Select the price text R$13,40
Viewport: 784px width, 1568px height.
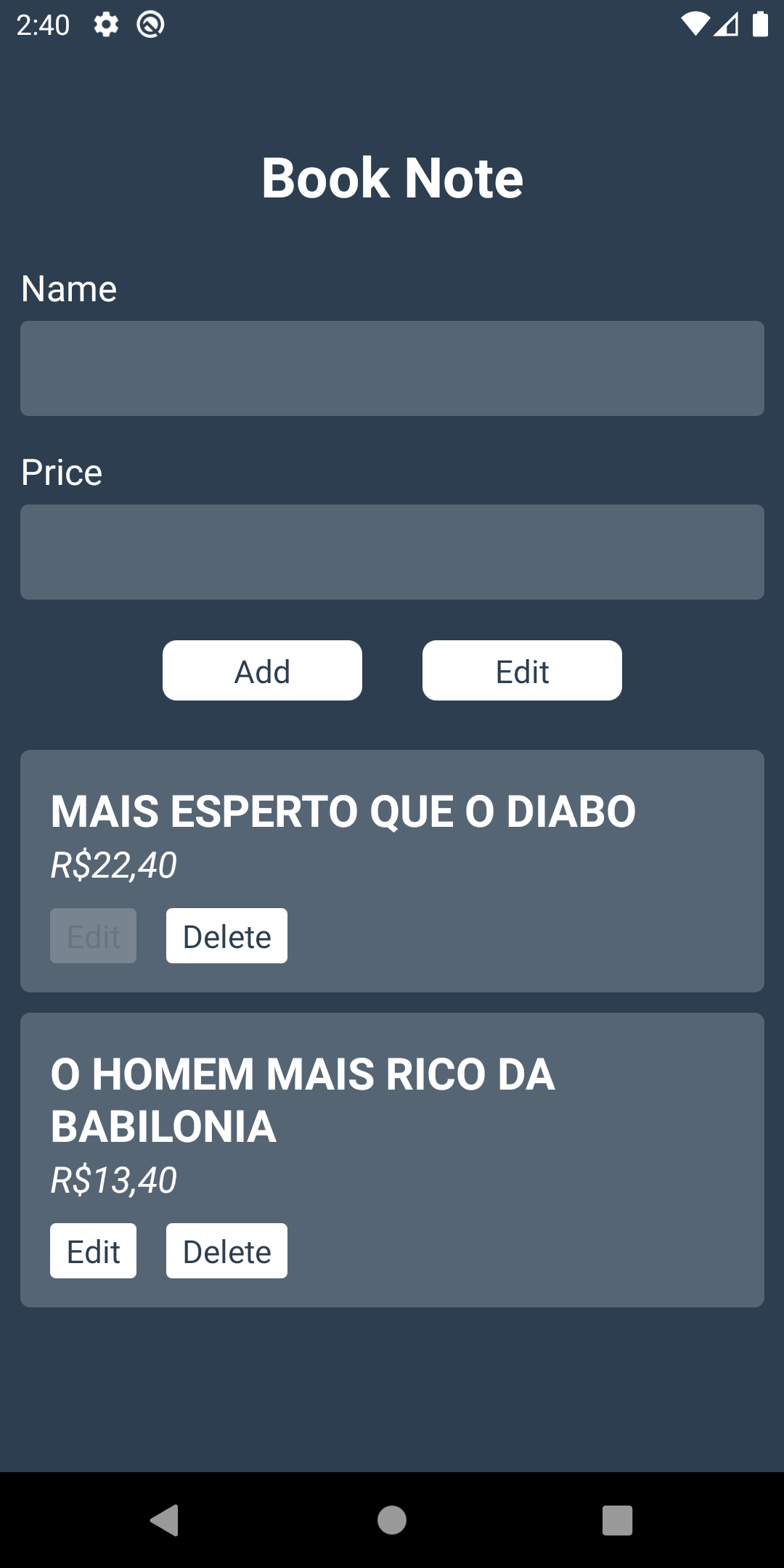(113, 1178)
